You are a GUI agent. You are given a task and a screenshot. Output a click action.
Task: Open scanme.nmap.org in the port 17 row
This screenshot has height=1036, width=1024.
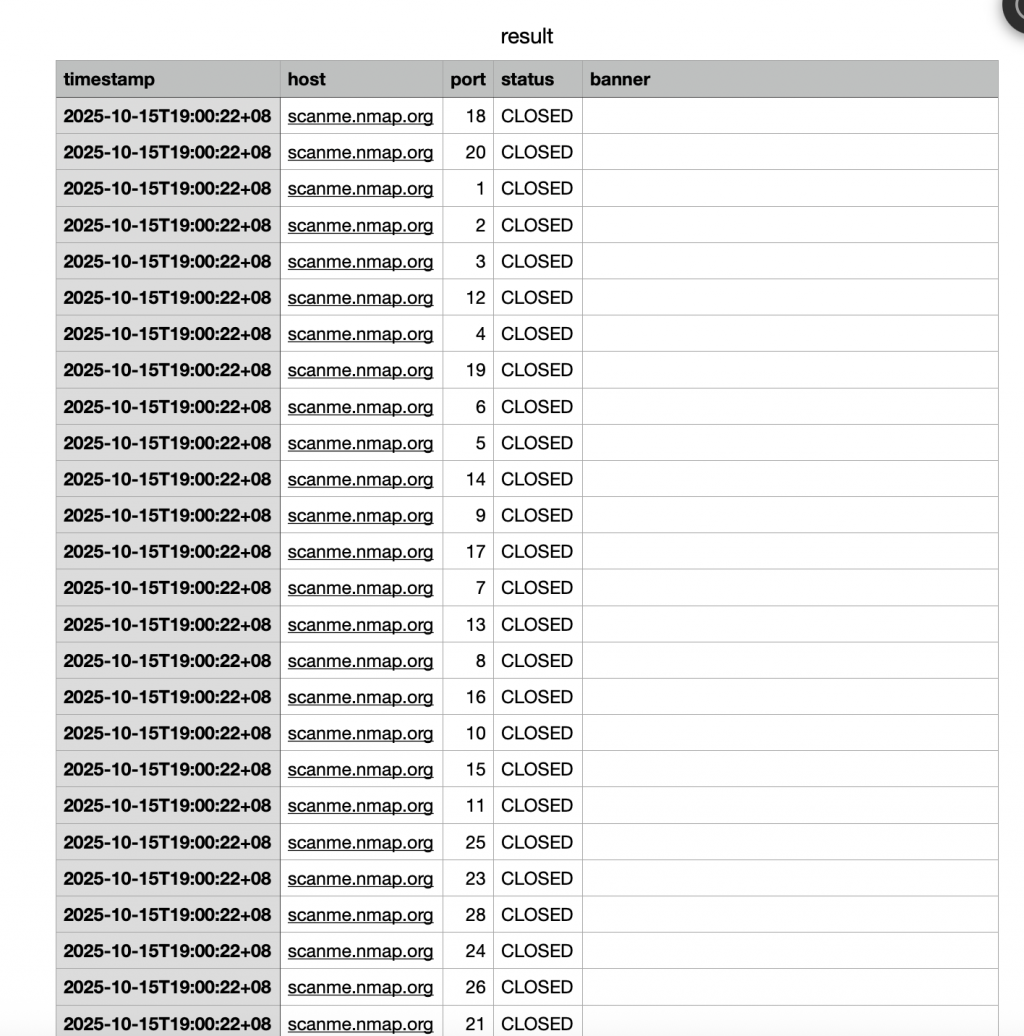click(360, 552)
